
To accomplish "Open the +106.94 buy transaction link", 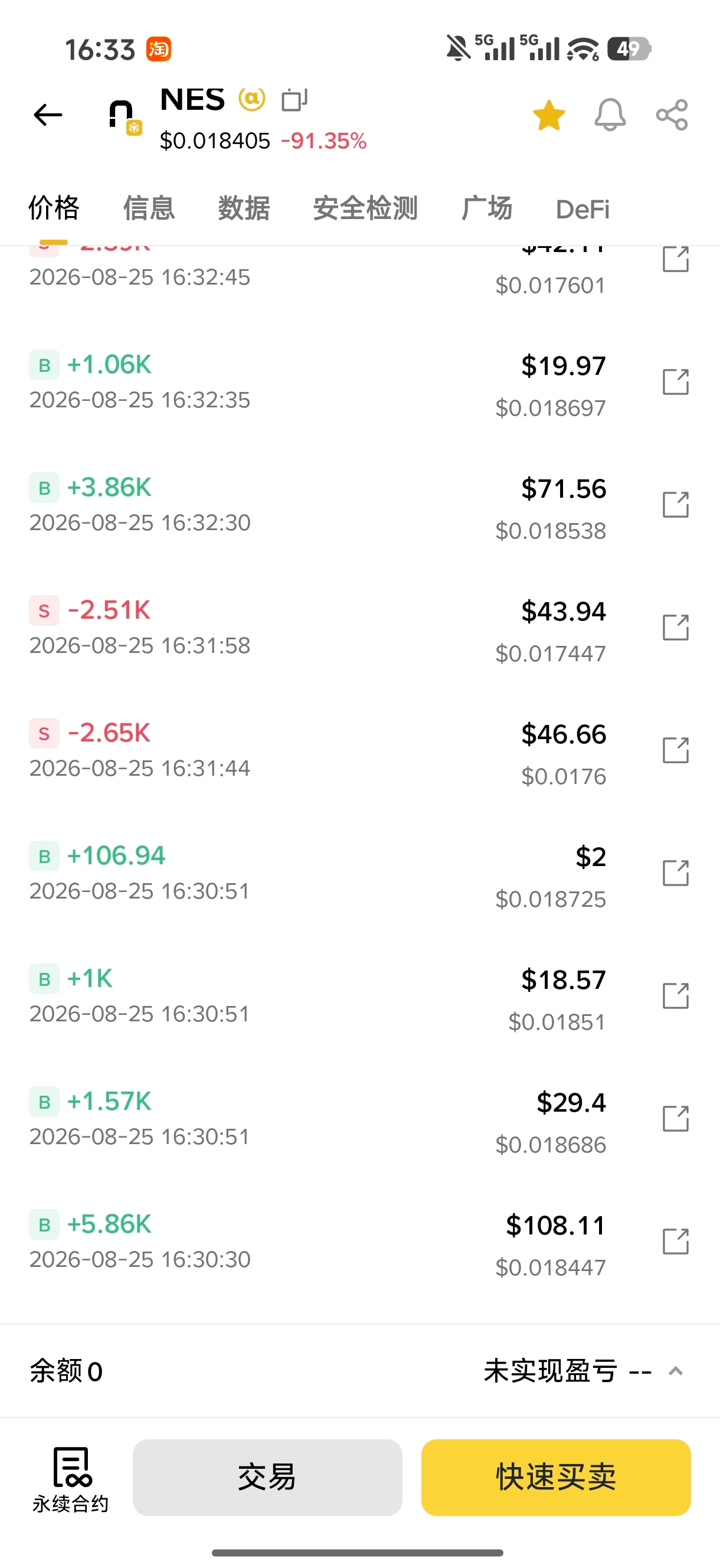I will pyautogui.click(x=675, y=873).
